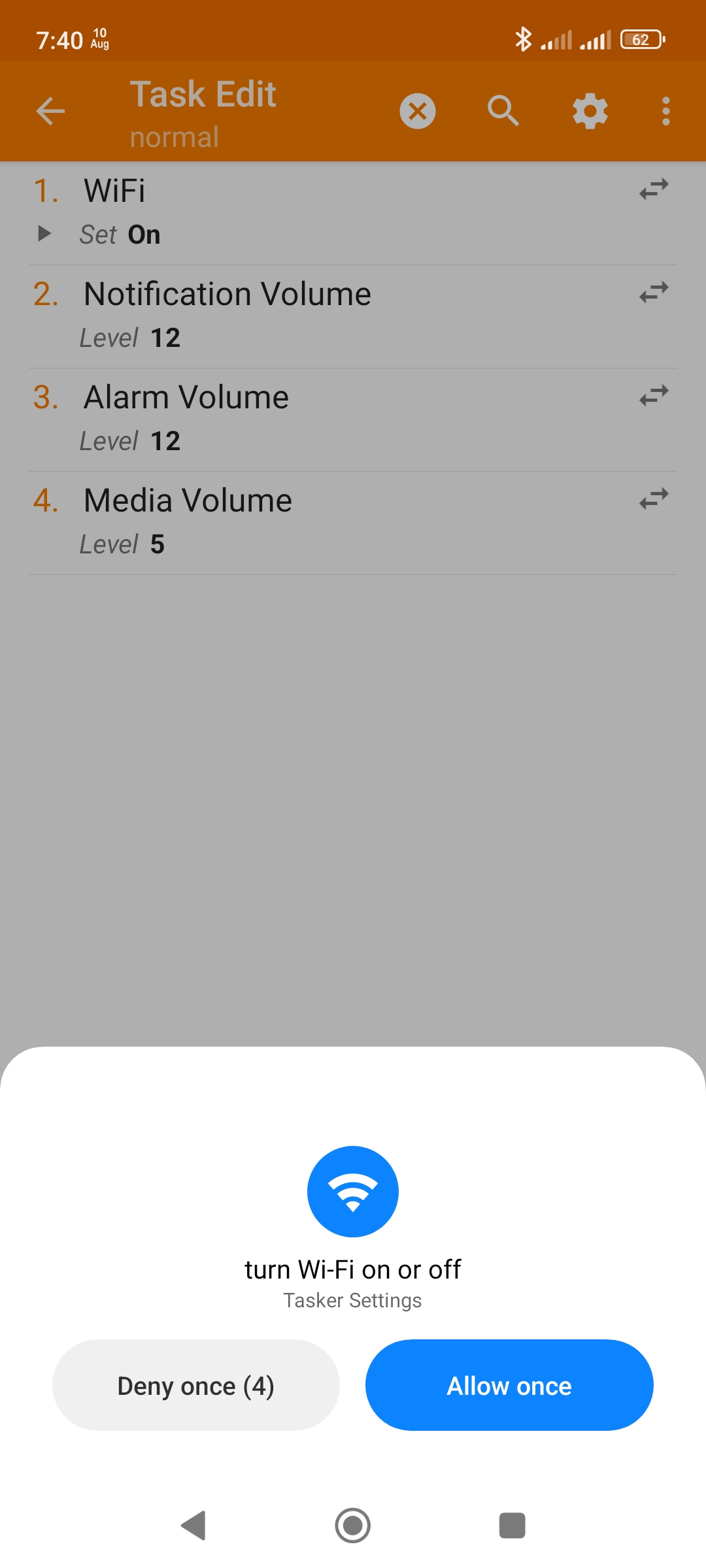Deny the Wi-Fi toggle request once
Screen dimensions: 706x1568
coord(195,1385)
